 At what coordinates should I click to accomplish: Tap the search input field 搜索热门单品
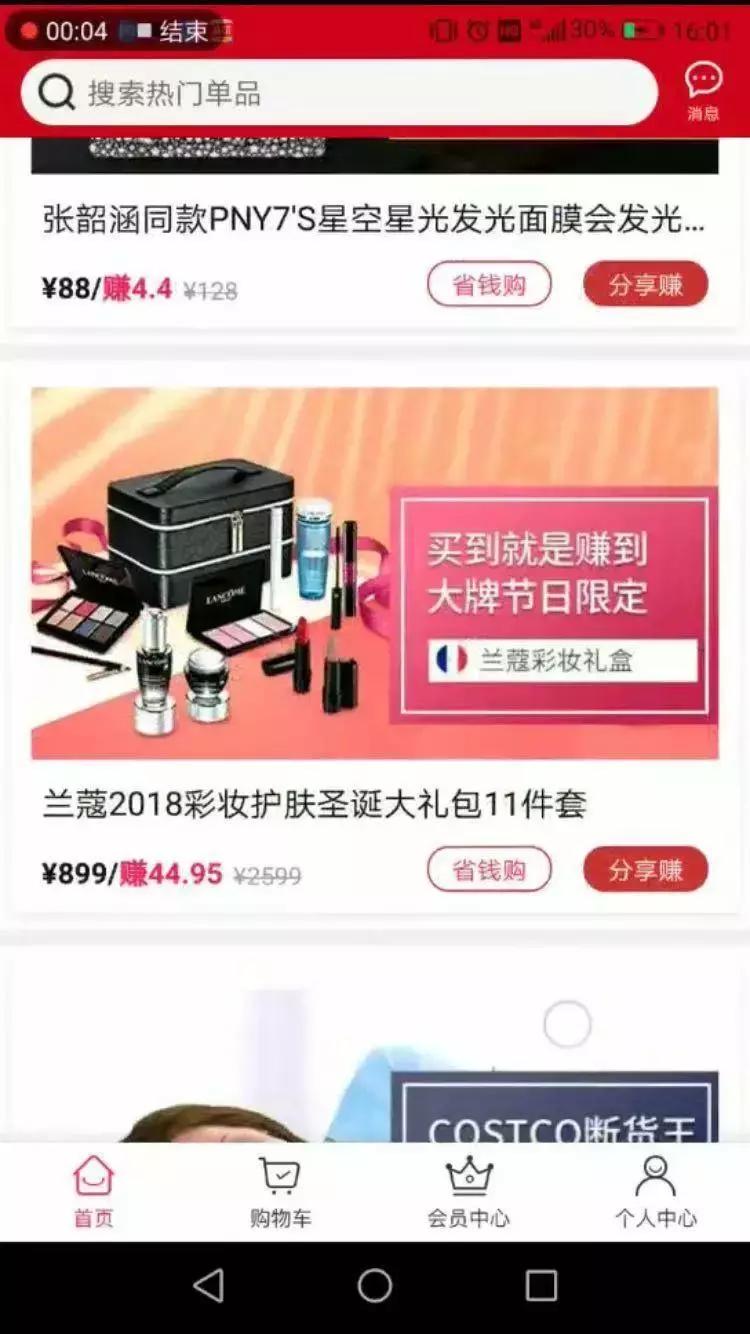click(300, 91)
